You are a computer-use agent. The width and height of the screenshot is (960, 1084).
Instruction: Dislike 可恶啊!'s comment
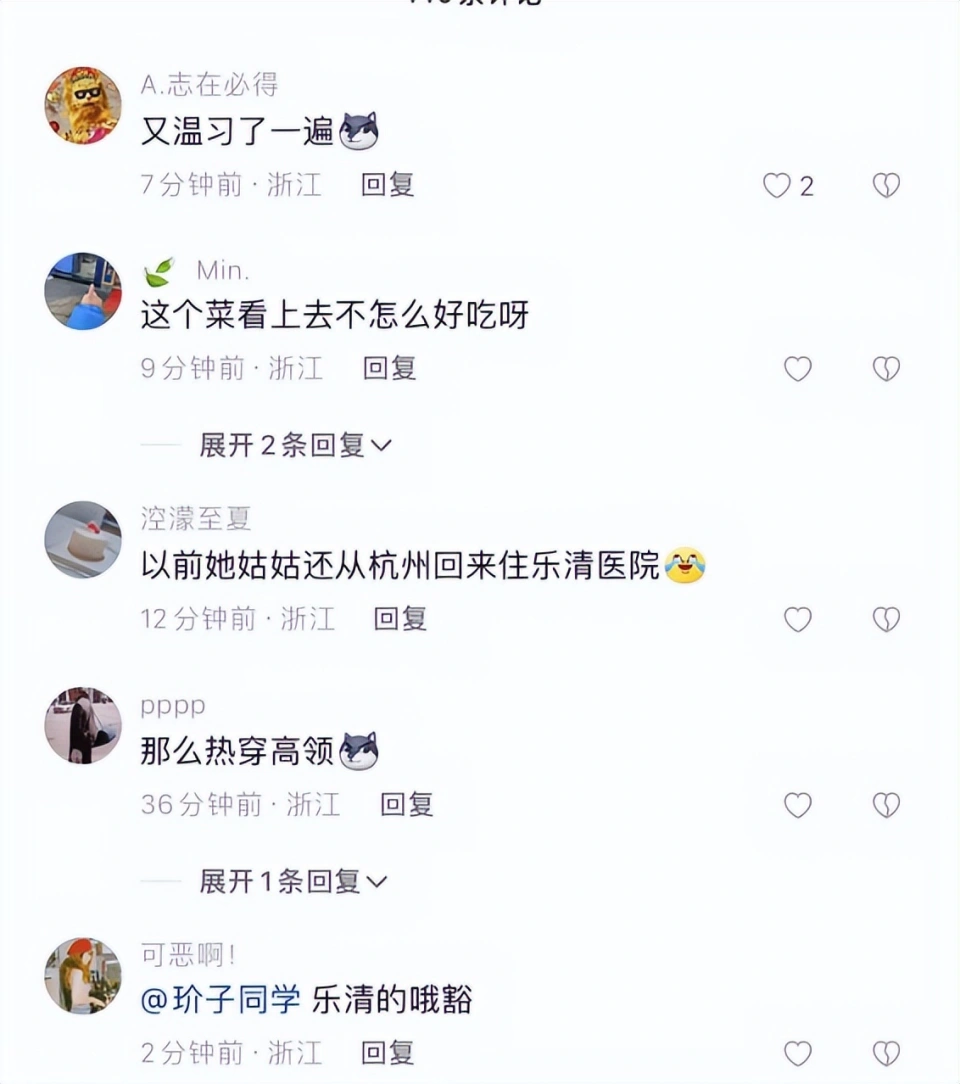(x=886, y=1053)
